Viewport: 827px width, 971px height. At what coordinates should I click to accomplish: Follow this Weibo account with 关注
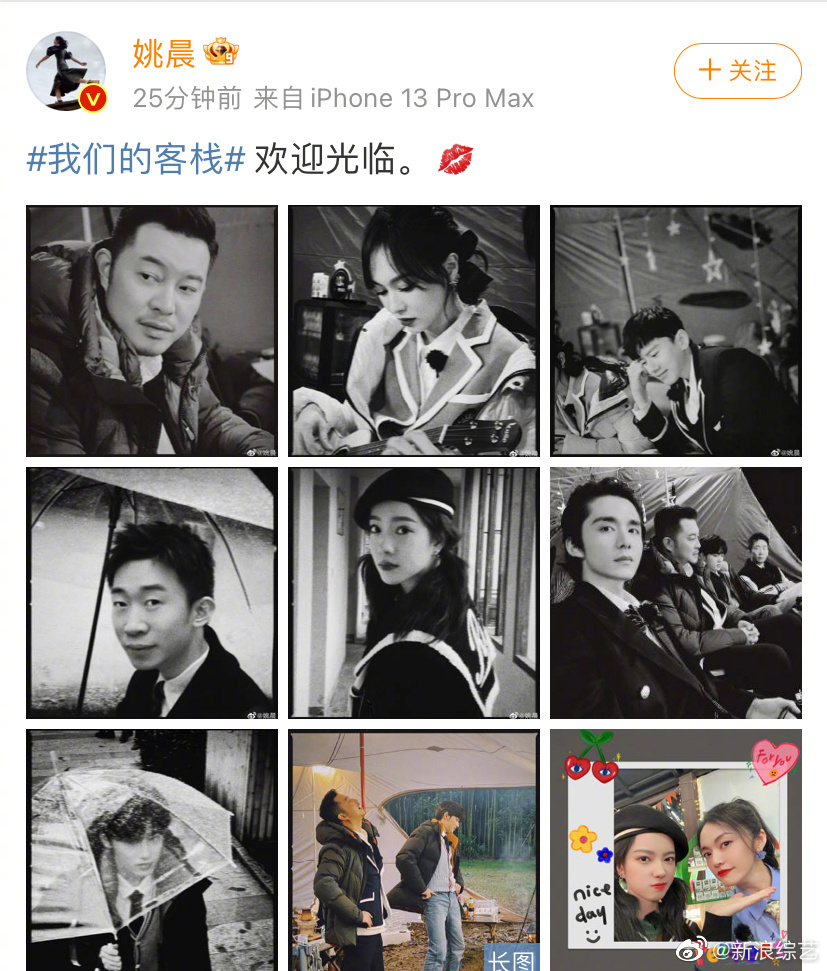(737, 71)
